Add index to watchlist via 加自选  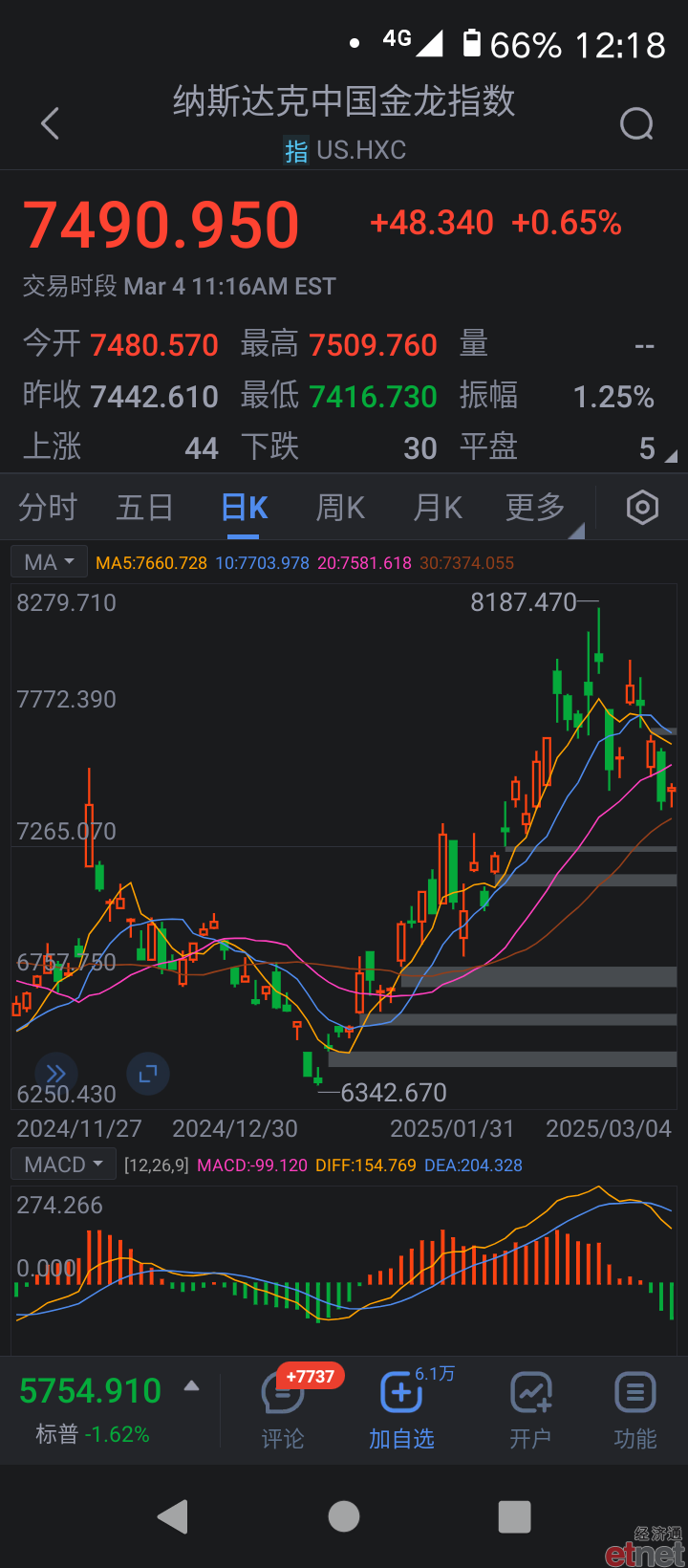point(401,1410)
